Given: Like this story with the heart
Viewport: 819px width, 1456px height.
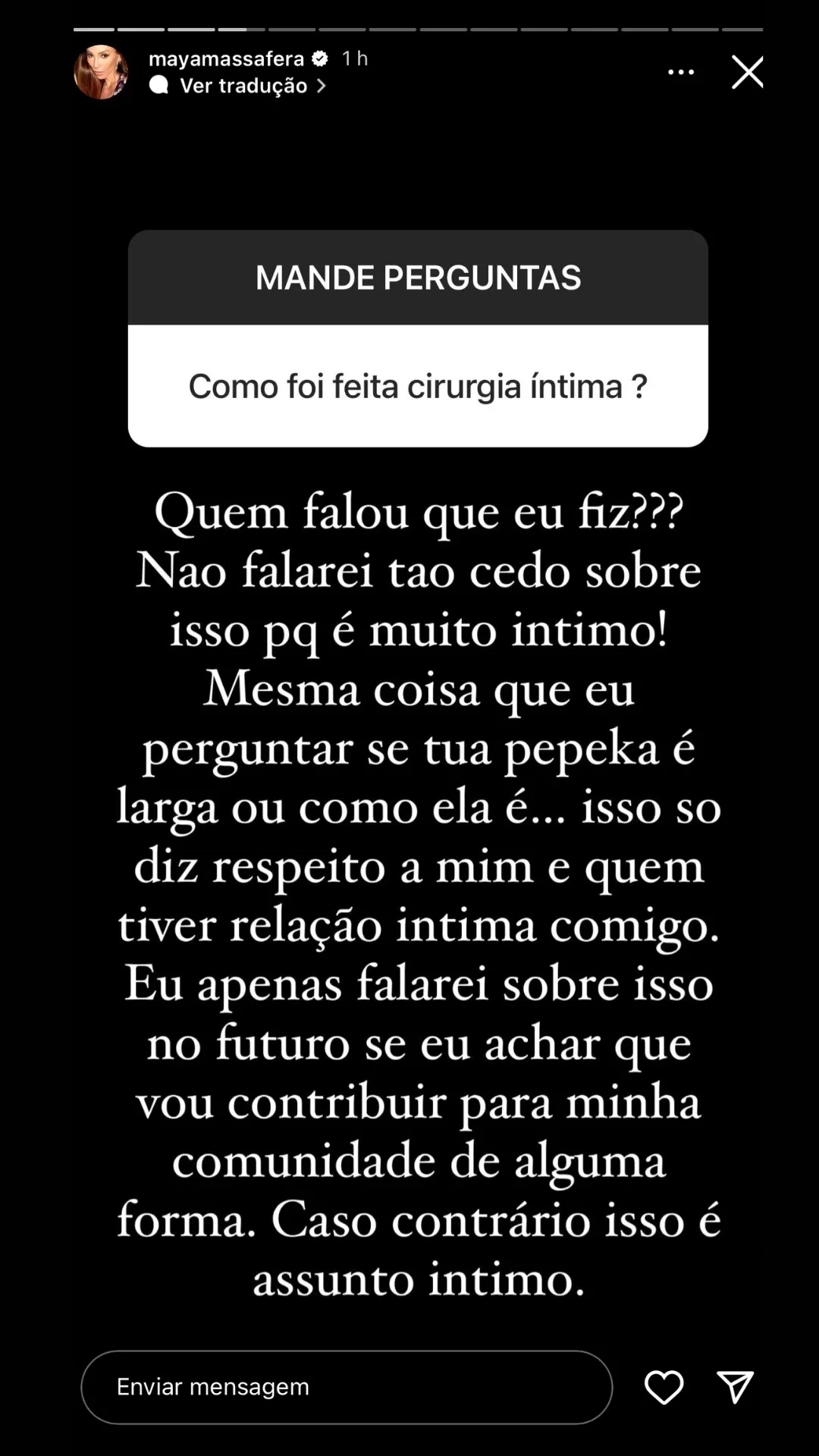Looking at the screenshot, I should (664, 1387).
